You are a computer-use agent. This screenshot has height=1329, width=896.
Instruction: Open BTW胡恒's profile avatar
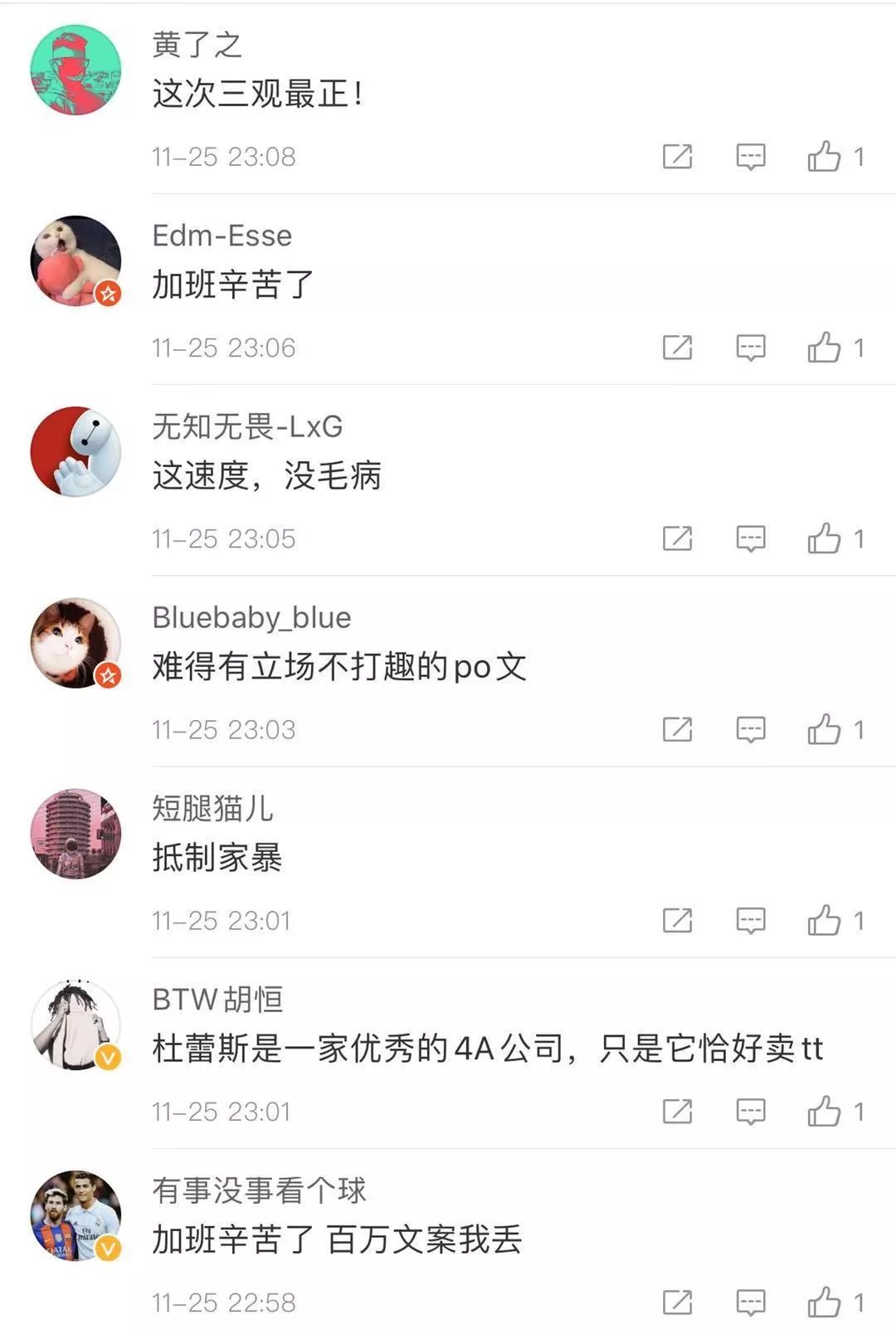[x=75, y=1025]
